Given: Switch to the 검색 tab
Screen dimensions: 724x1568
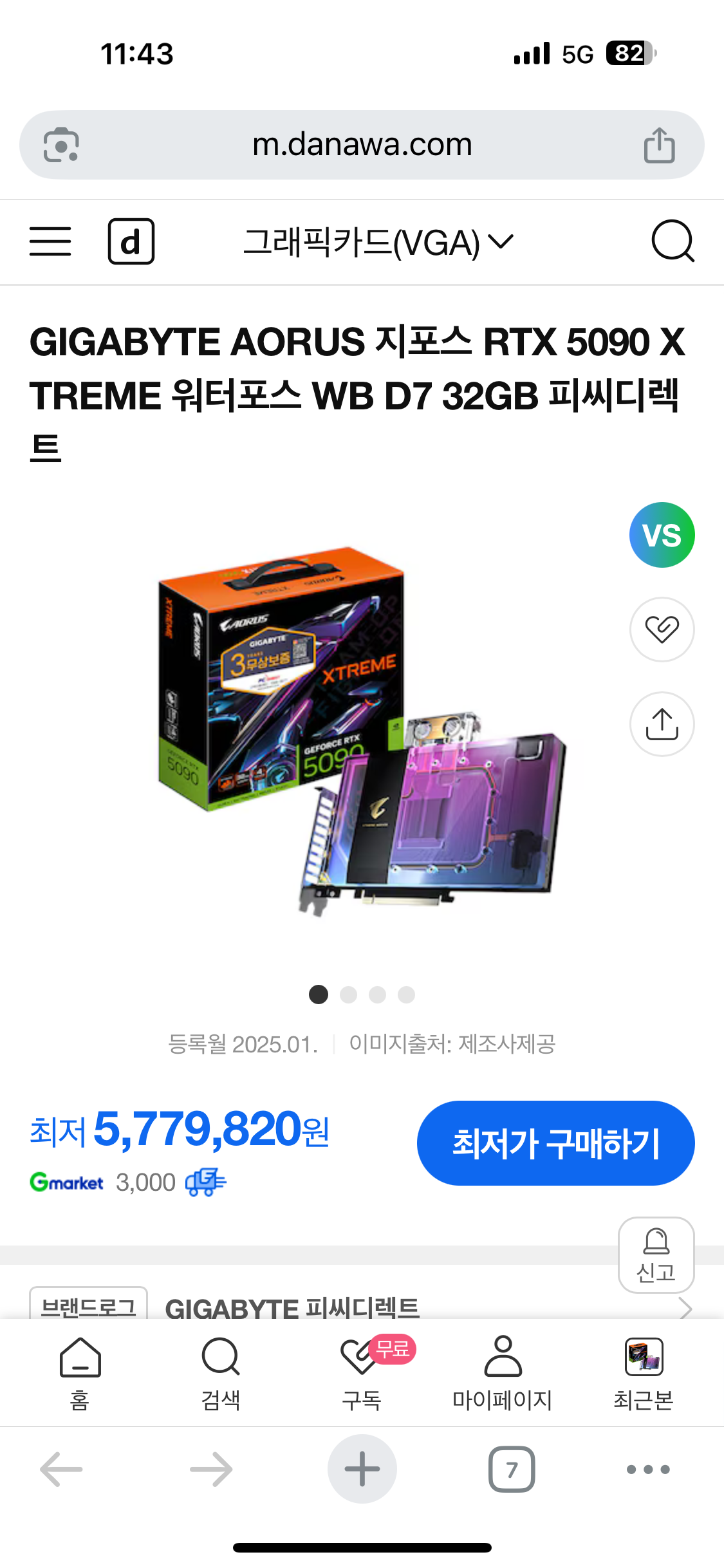Looking at the screenshot, I should (x=221, y=1372).
